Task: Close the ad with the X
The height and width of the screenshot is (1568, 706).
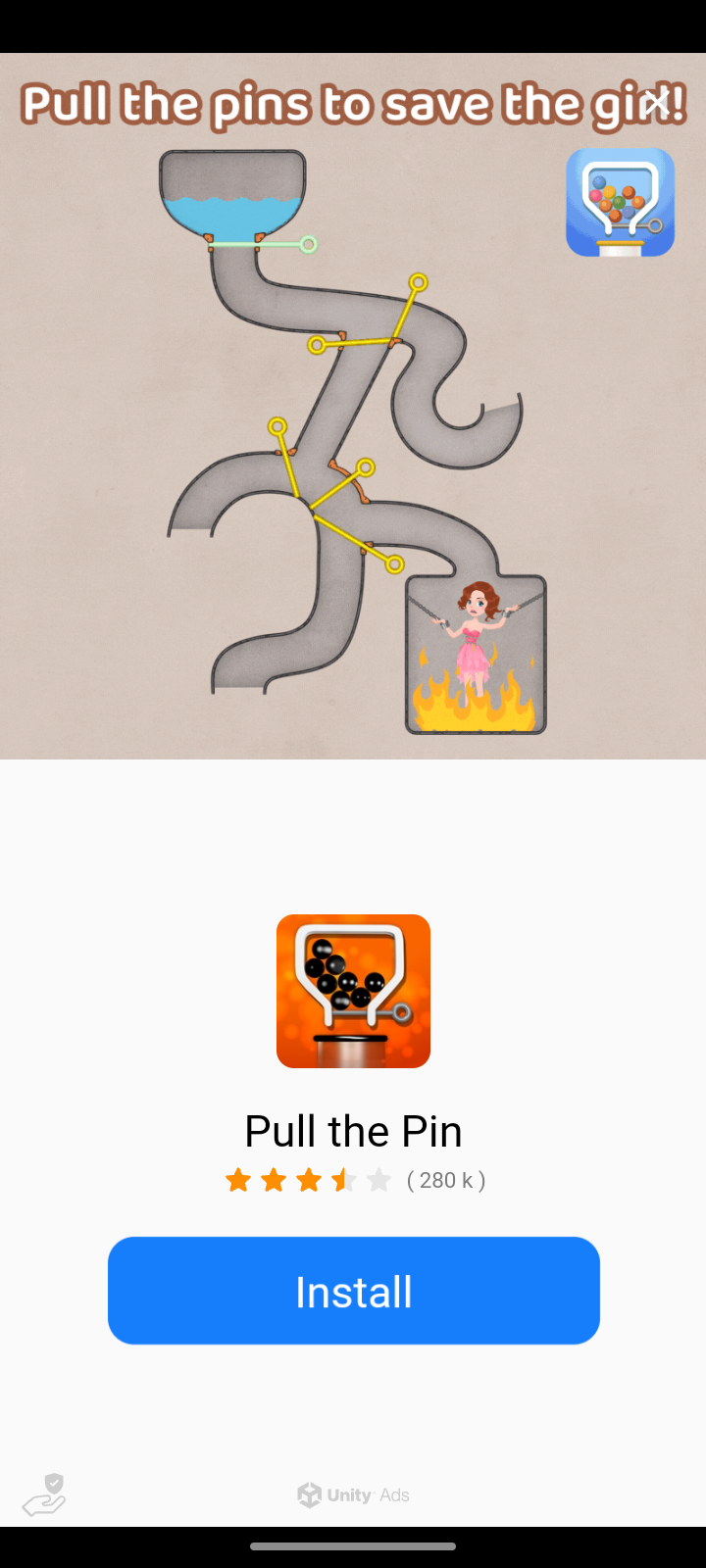Action: coord(658,102)
